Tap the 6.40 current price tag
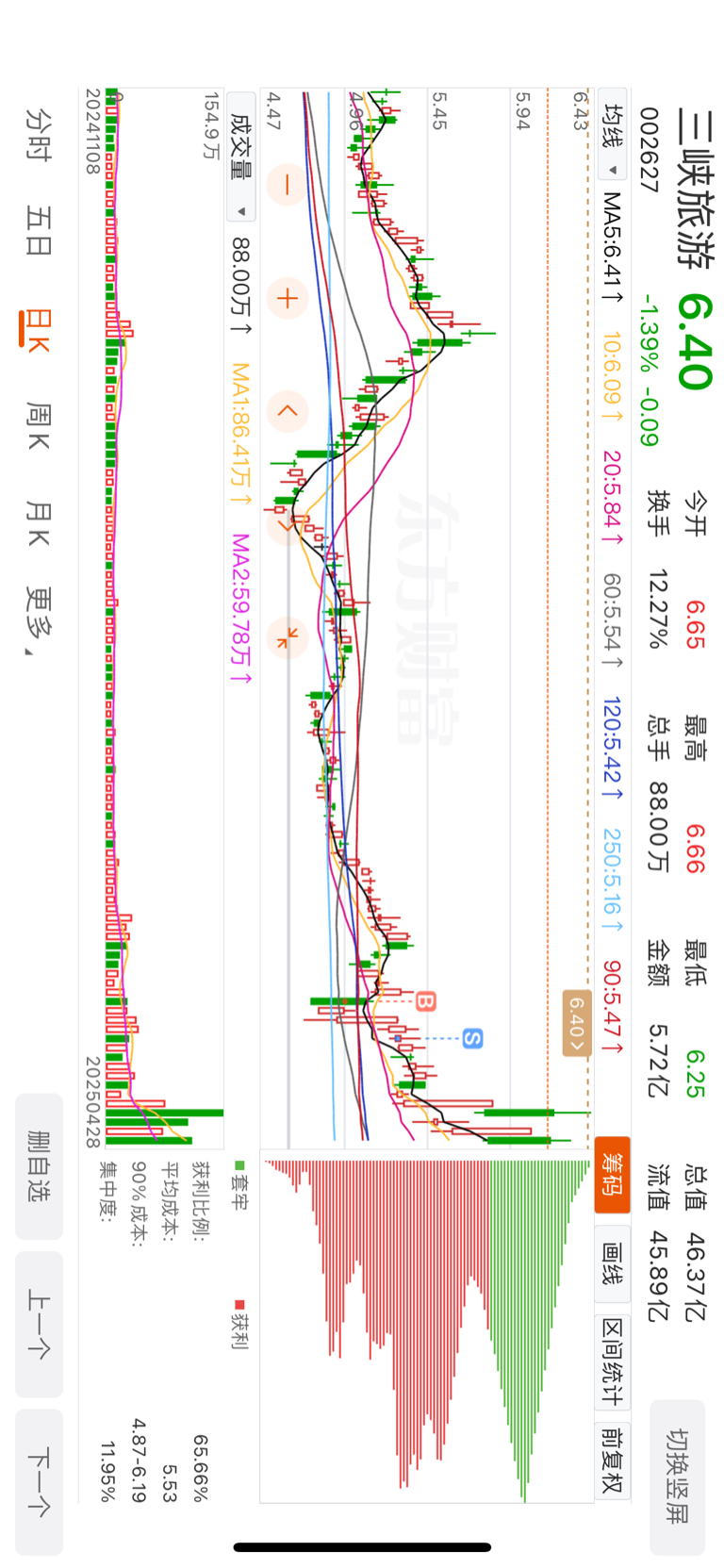This screenshot has height=1568, width=724. tap(577, 1023)
